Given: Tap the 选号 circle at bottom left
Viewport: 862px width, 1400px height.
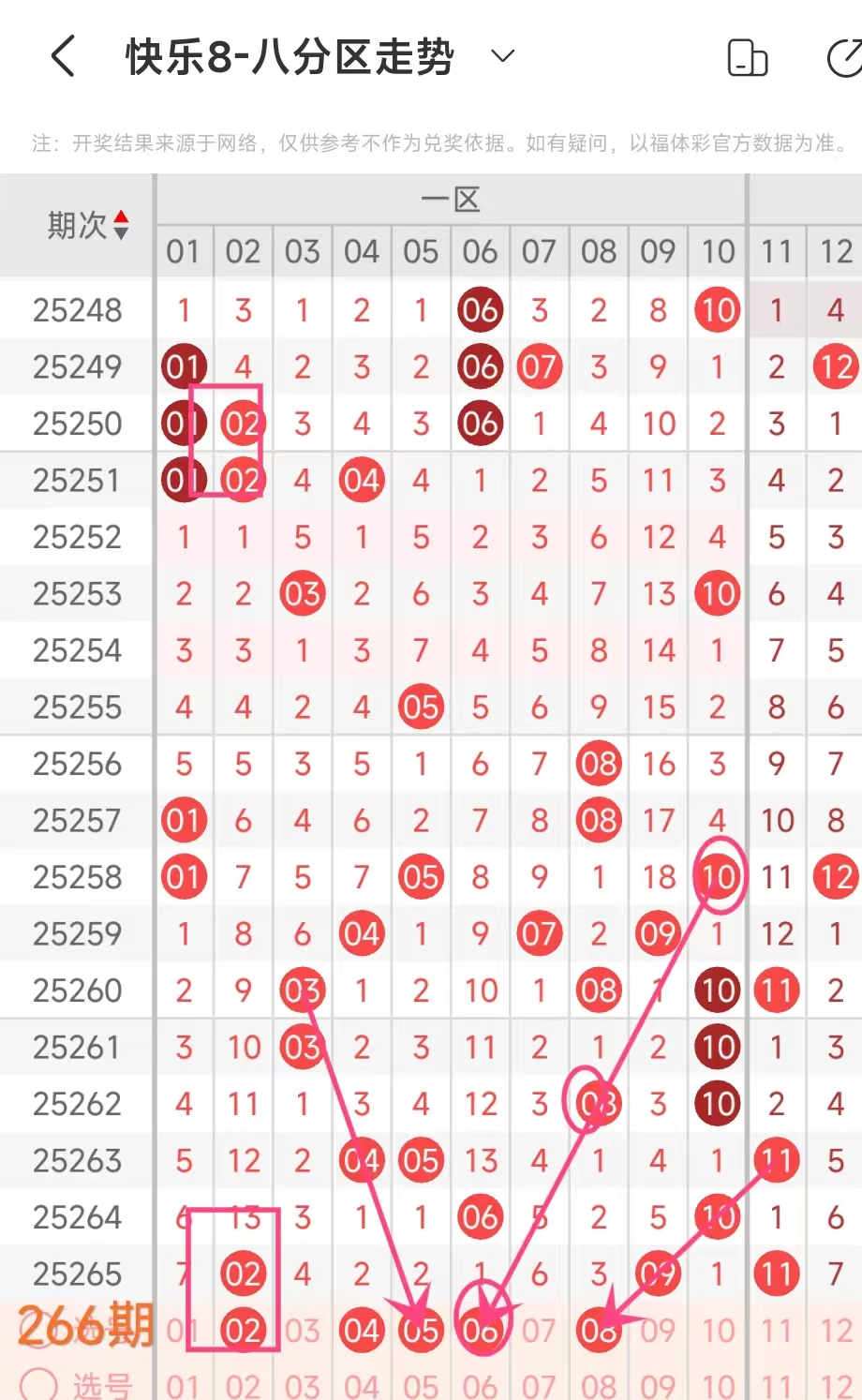Looking at the screenshot, I should tap(38, 1384).
